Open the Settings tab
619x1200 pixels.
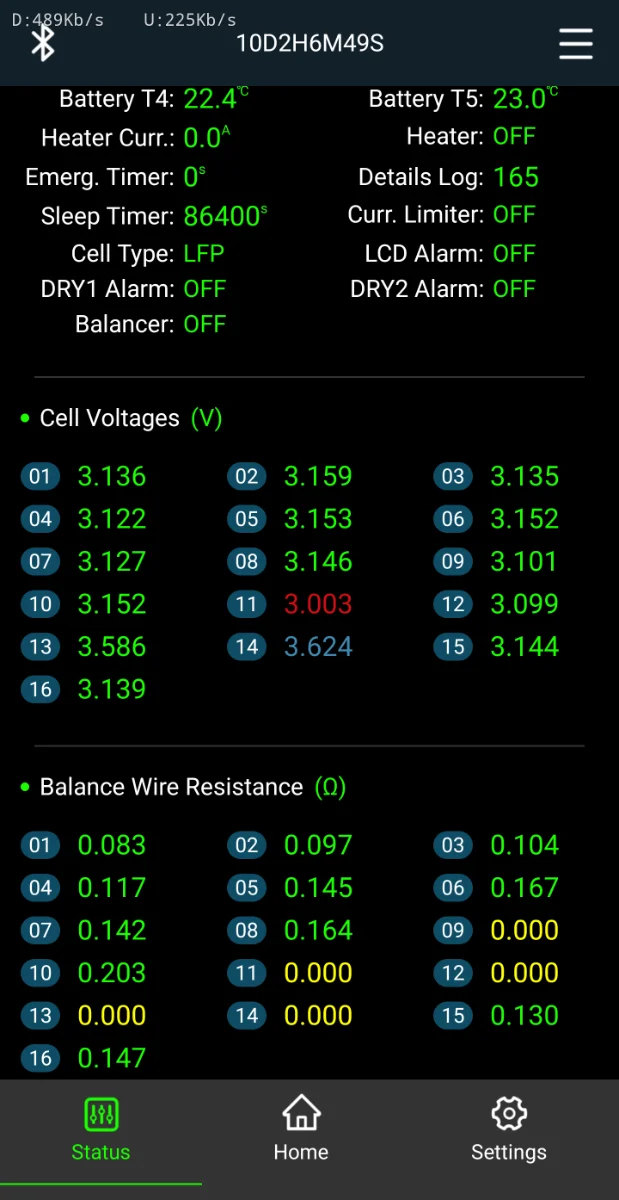(x=509, y=1130)
